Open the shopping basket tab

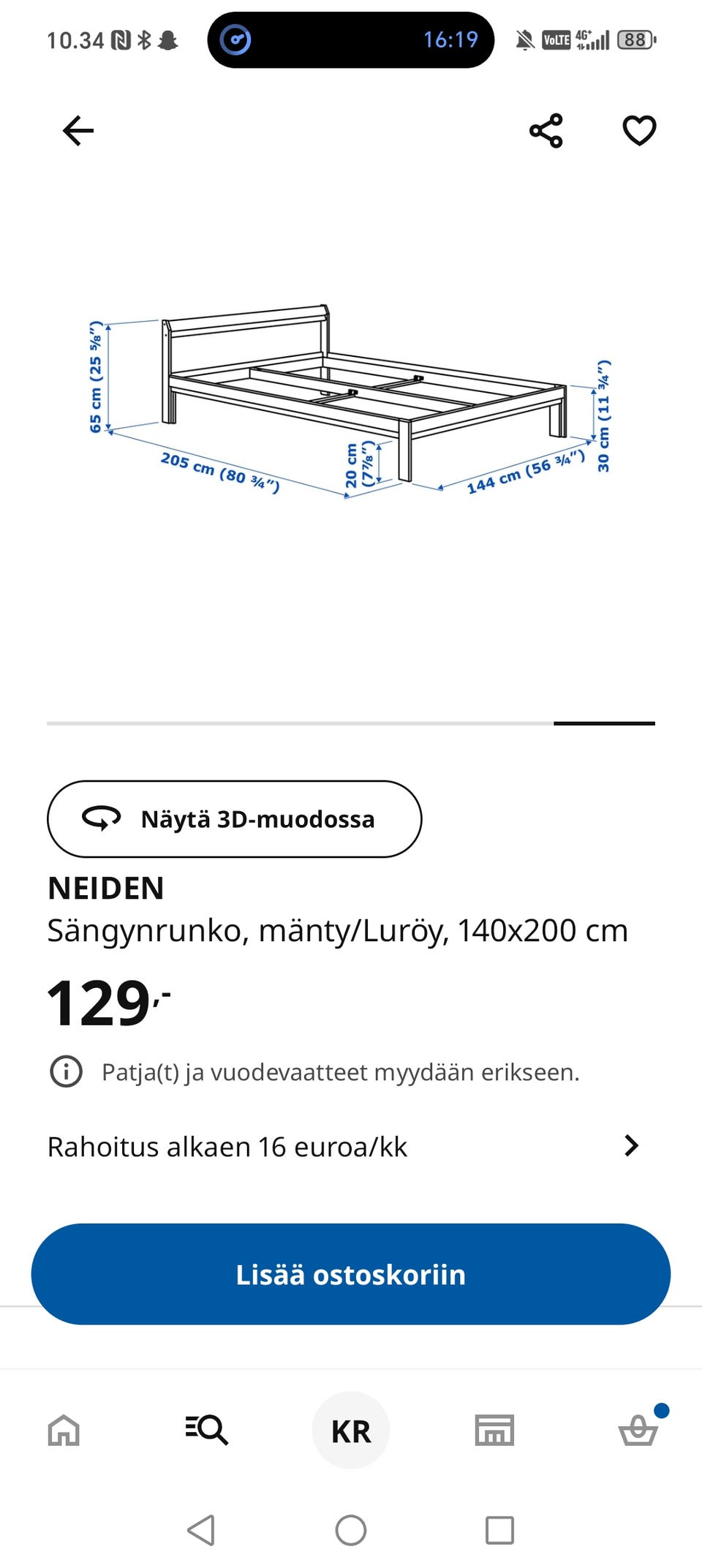coord(638,1430)
